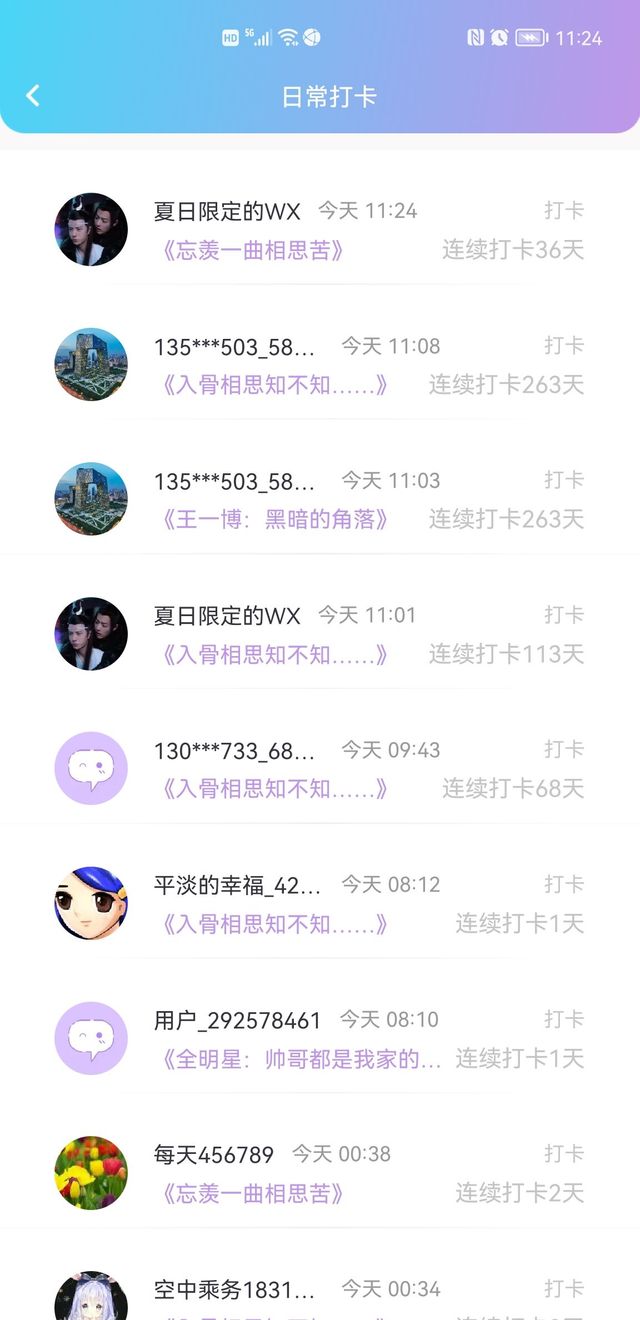Go back using the top-left arrow
Viewport: 640px width, 1320px height.
pos(32,96)
